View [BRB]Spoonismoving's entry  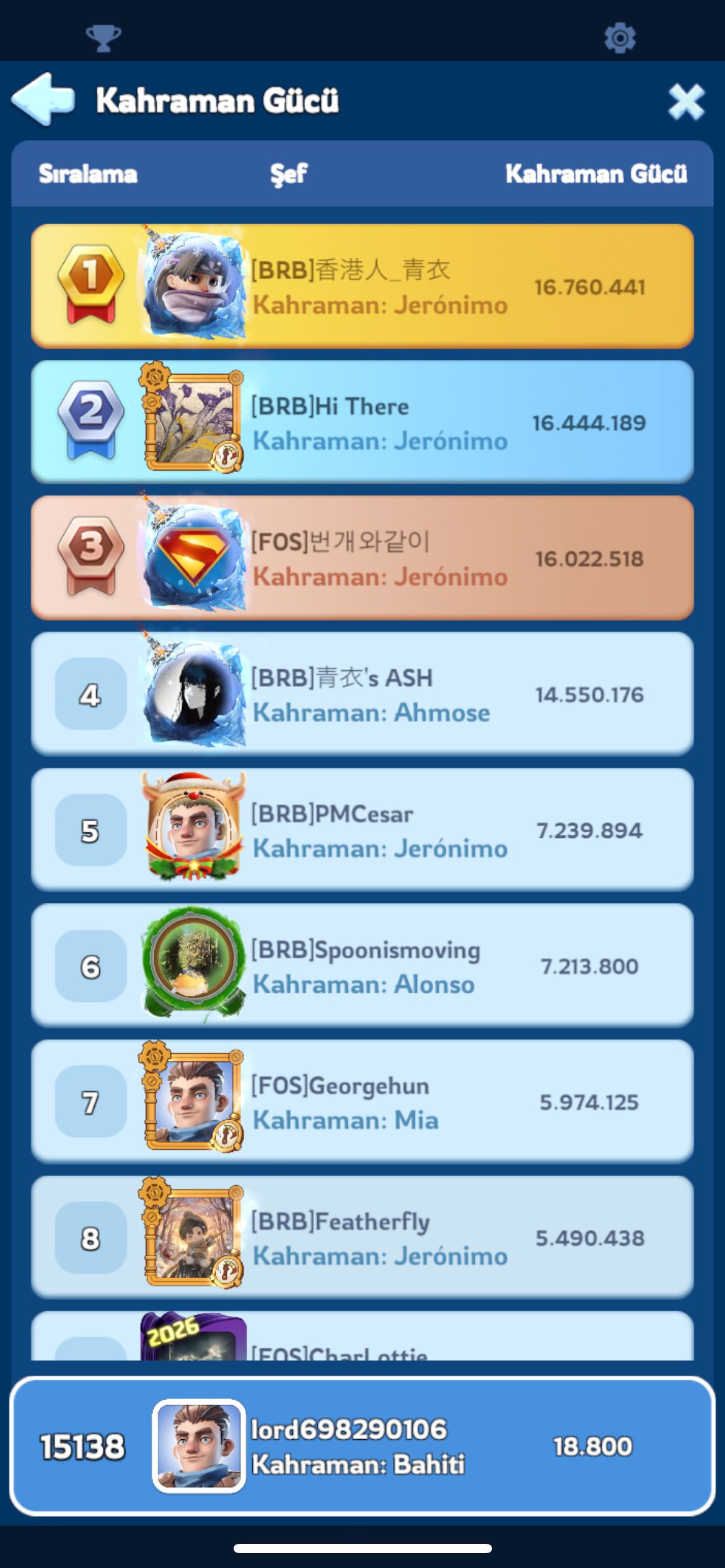tap(362, 965)
